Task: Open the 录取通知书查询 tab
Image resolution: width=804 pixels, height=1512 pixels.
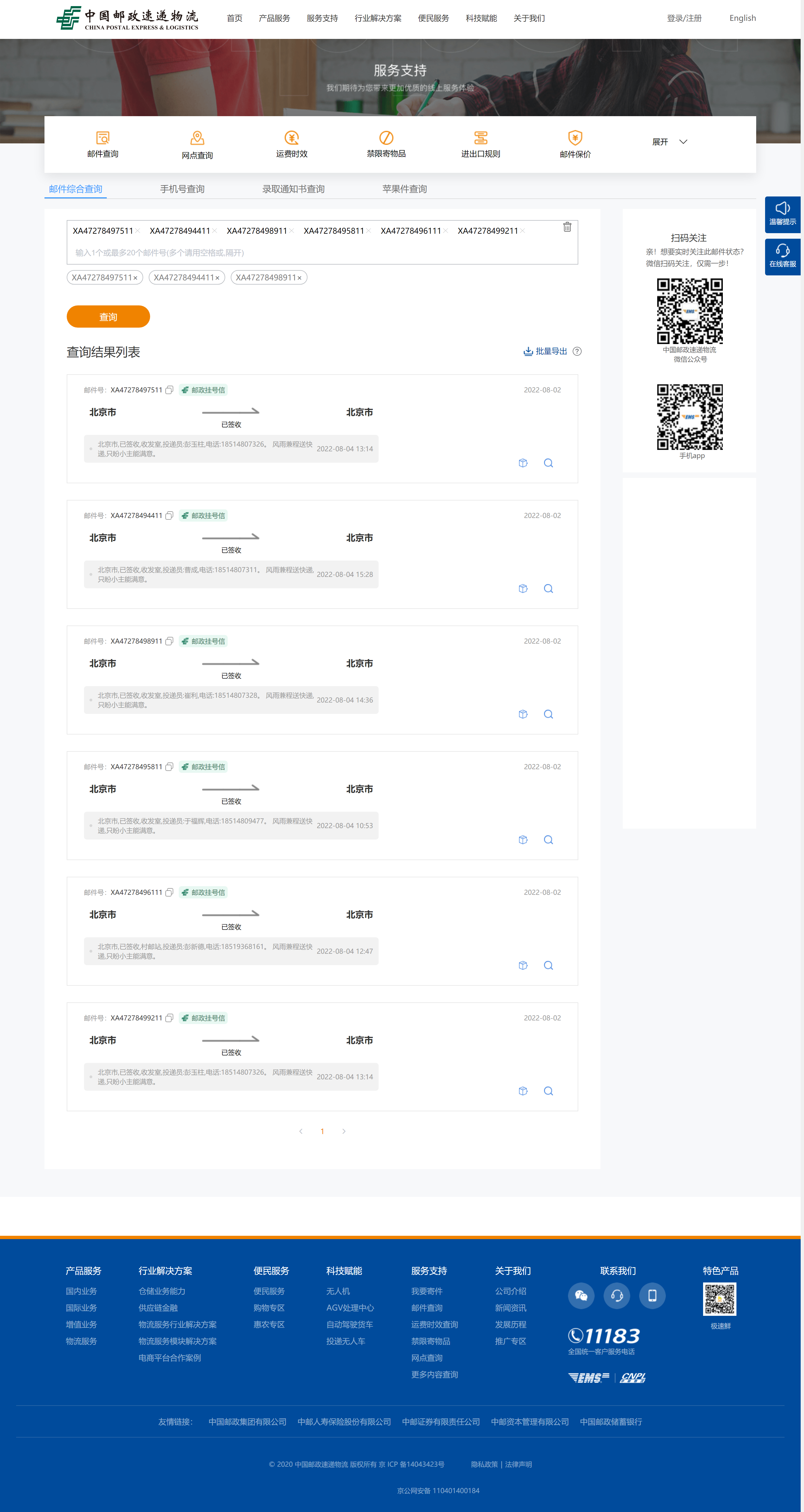Action: pos(293,189)
